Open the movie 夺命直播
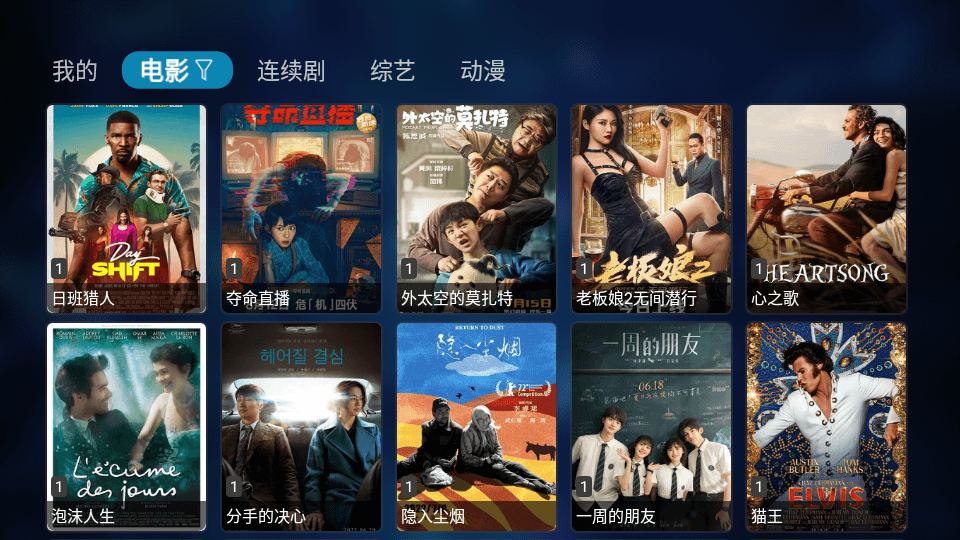 pyautogui.click(x=301, y=209)
